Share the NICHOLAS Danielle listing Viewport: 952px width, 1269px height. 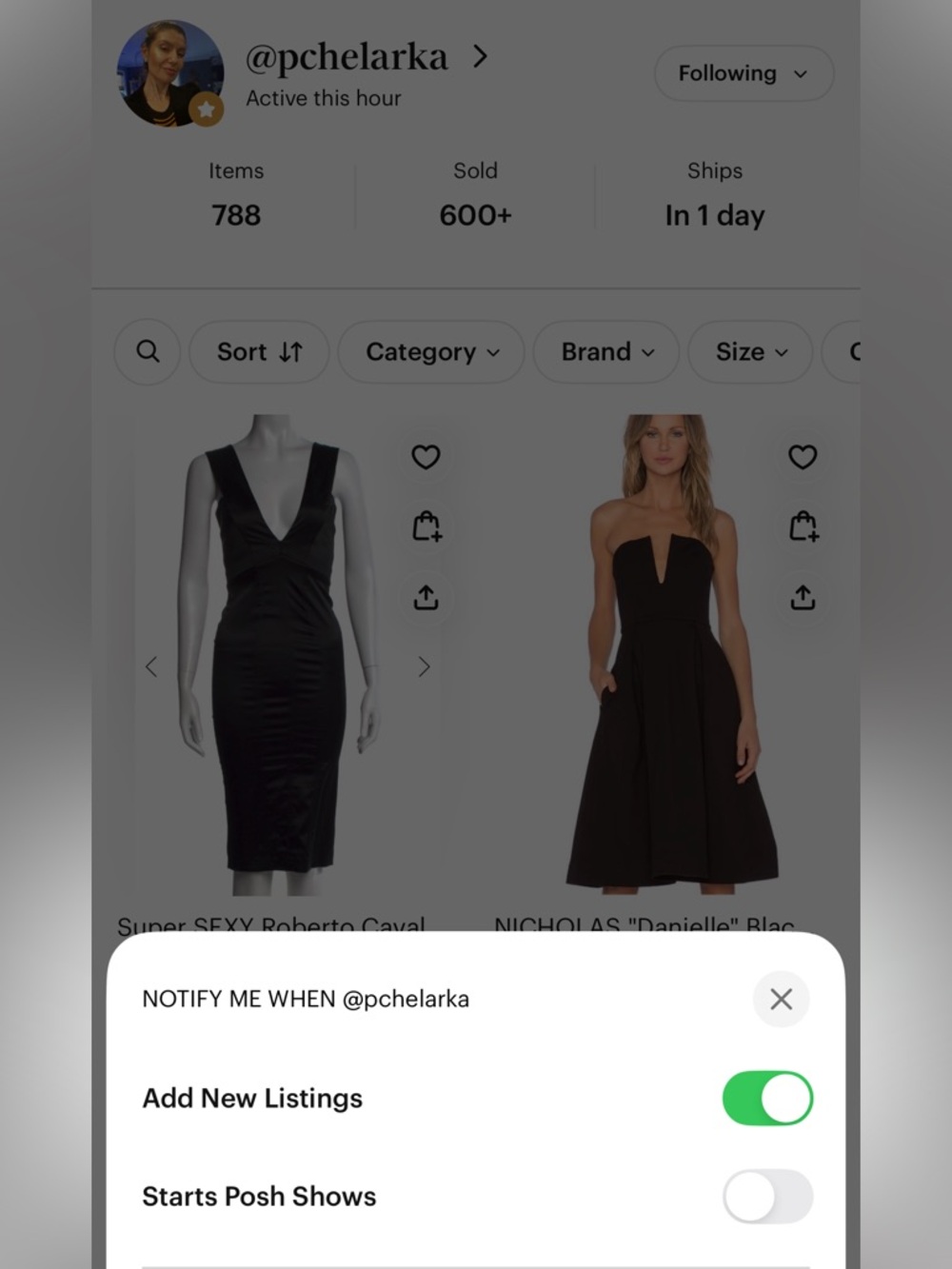pyautogui.click(x=803, y=598)
